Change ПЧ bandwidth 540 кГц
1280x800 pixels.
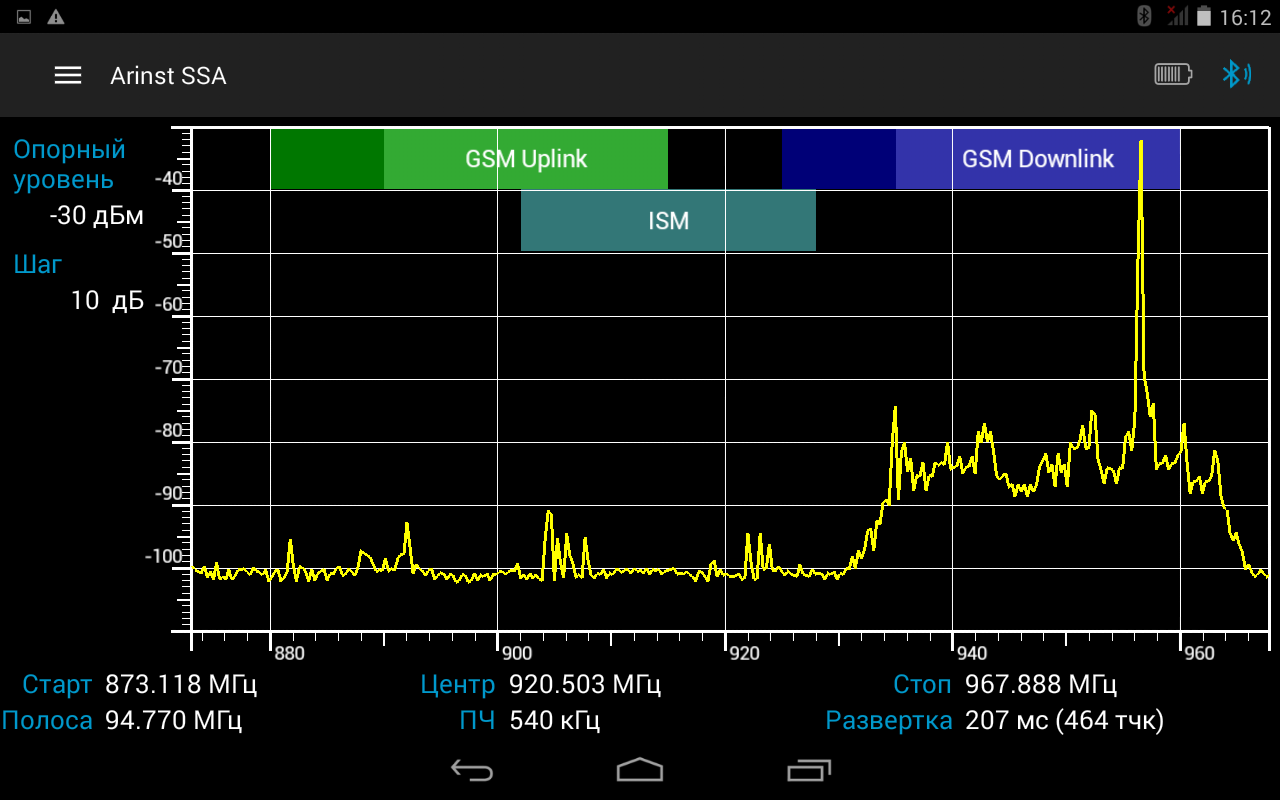click(x=554, y=720)
